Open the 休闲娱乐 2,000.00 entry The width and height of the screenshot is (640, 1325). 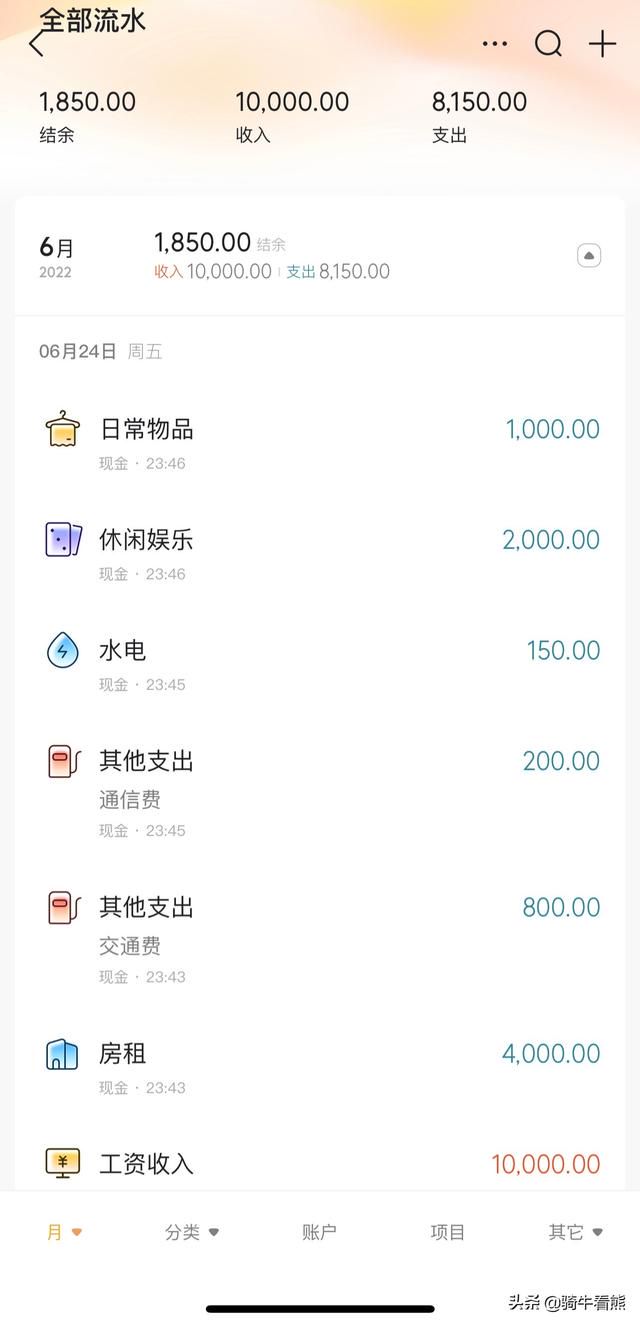click(x=320, y=552)
